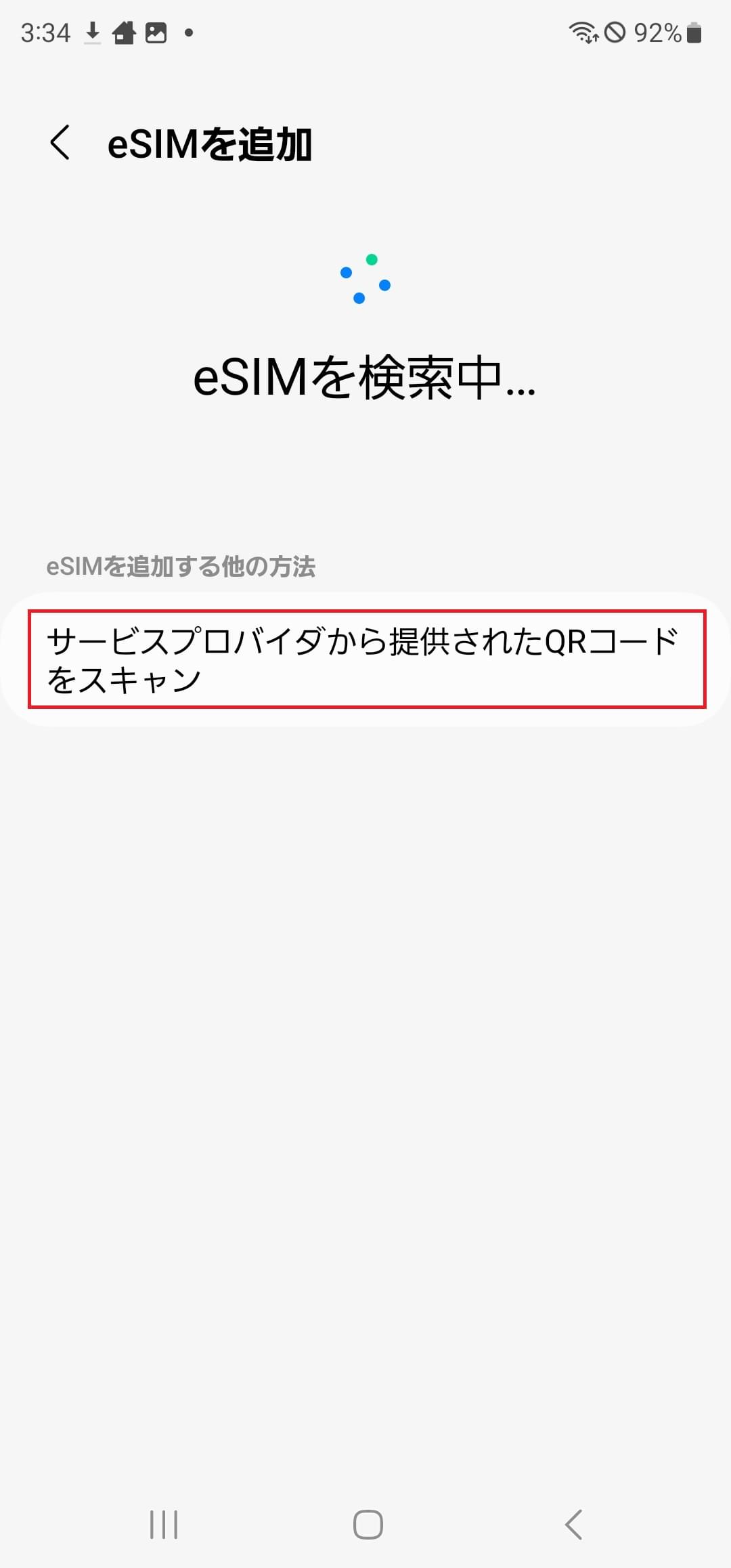Go back from the eSIMを追加 screen
731x1568 pixels.
[60, 143]
